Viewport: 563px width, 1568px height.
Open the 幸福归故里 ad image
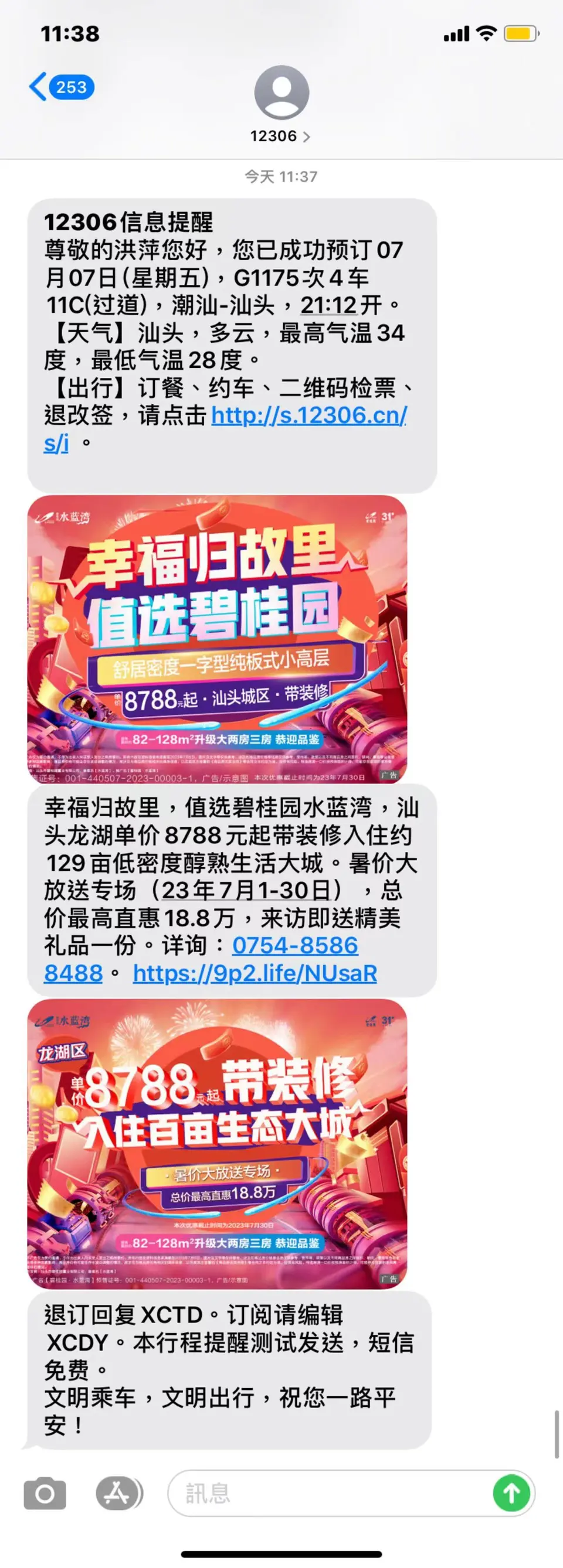(x=217, y=639)
